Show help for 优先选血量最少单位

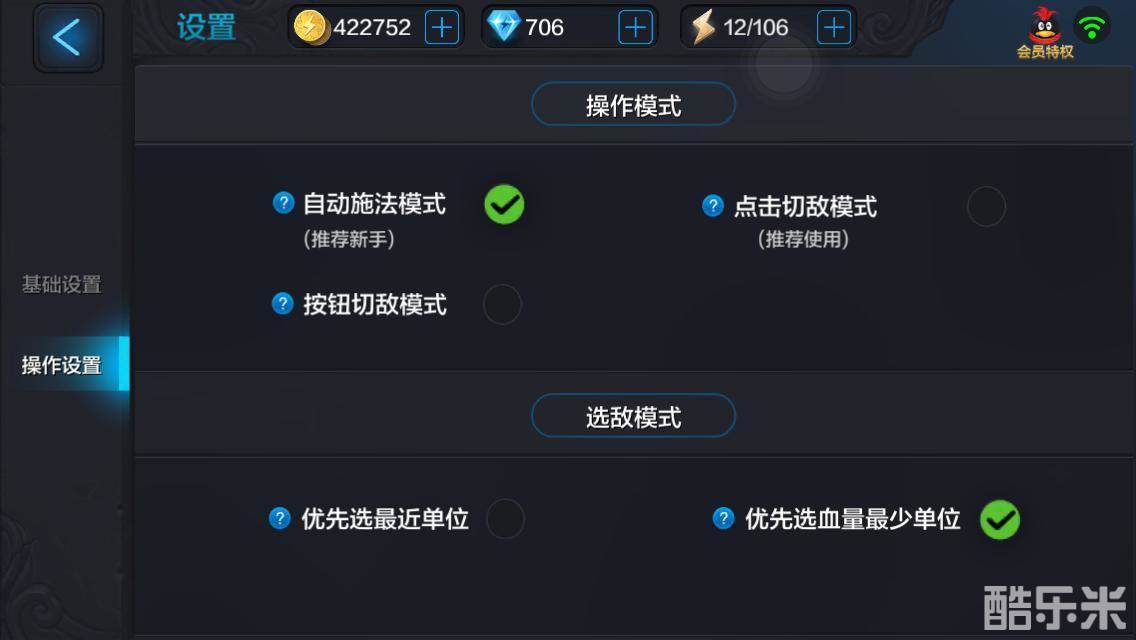[x=723, y=518]
